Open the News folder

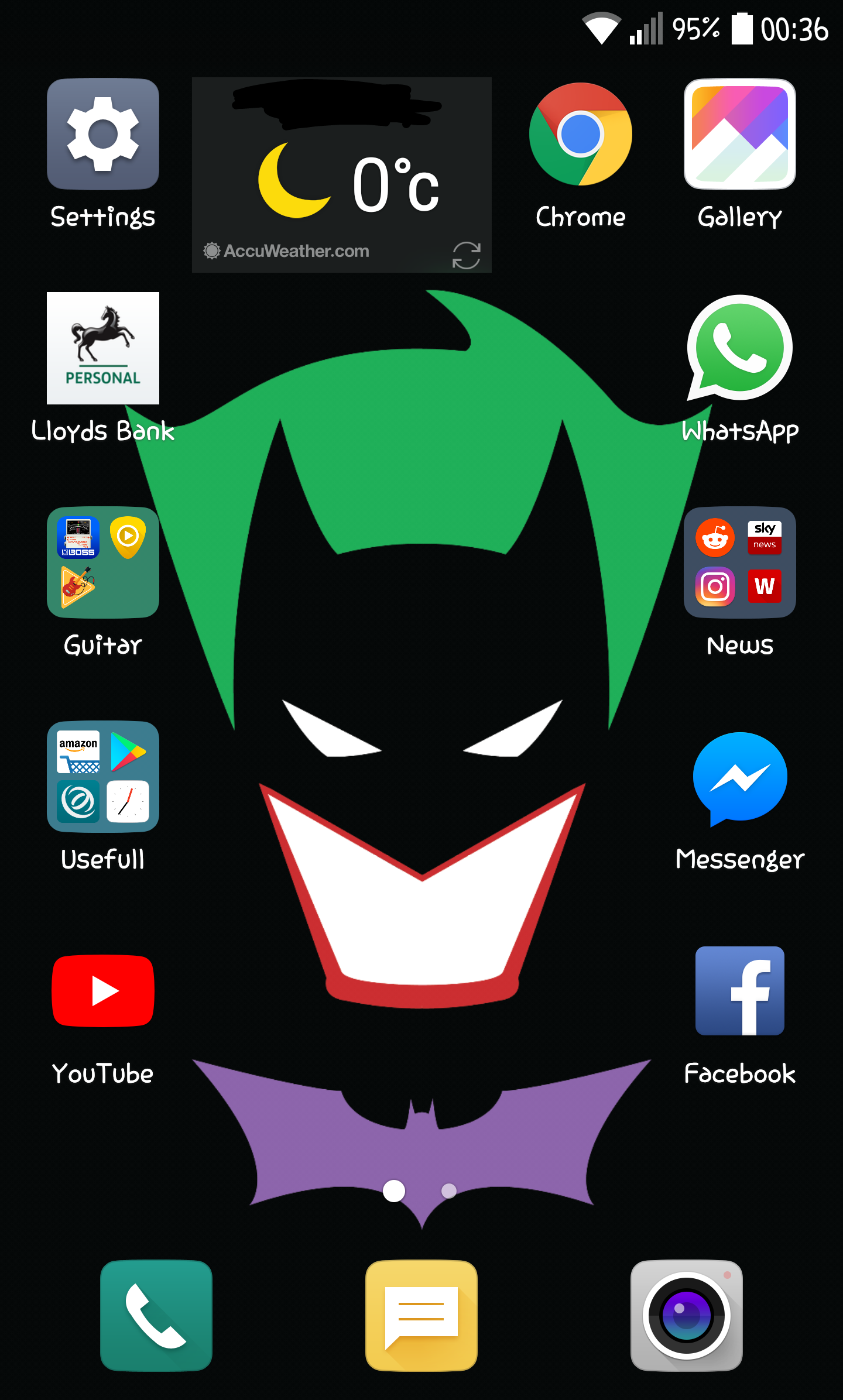[739, 563]
